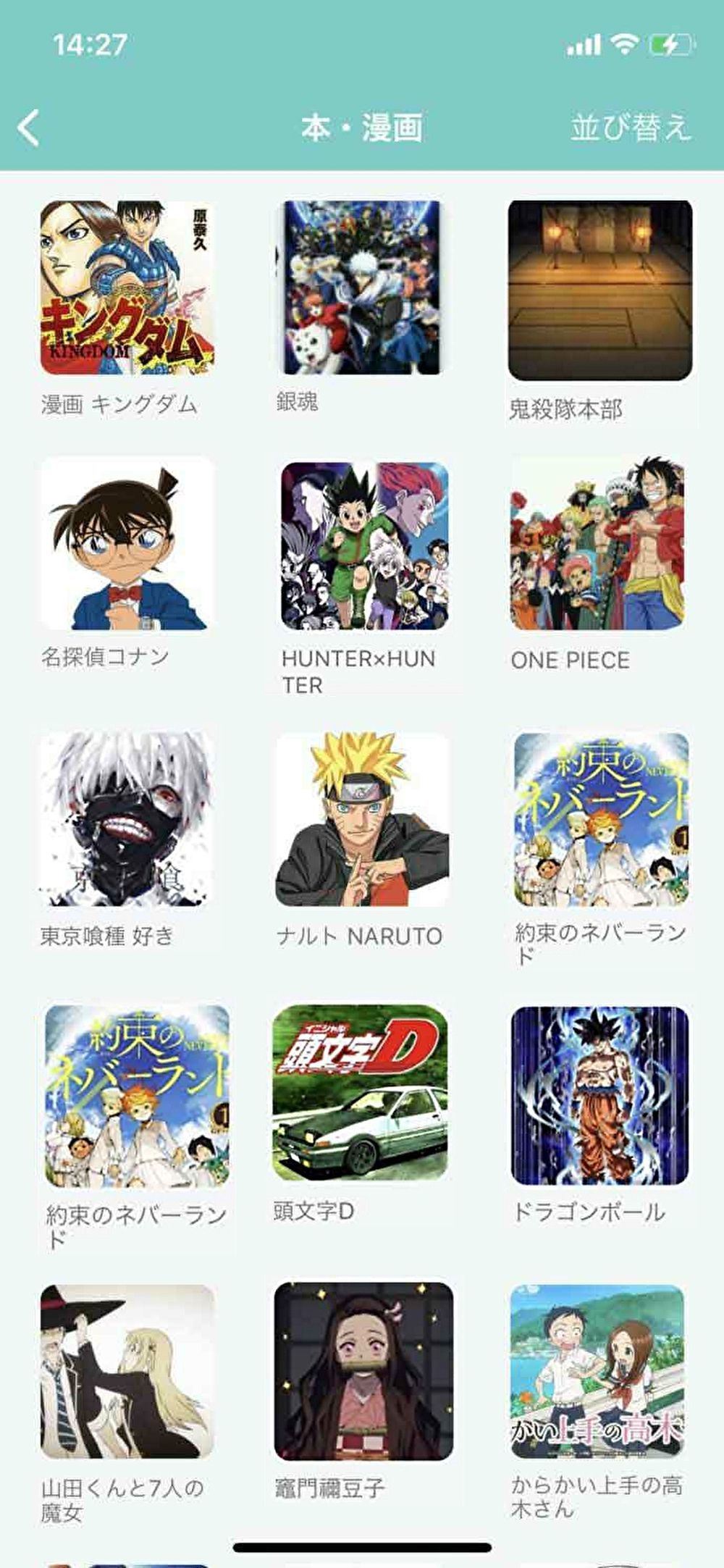
Task: Open the 名探偵コナン tile
Action: click(127, 545)
